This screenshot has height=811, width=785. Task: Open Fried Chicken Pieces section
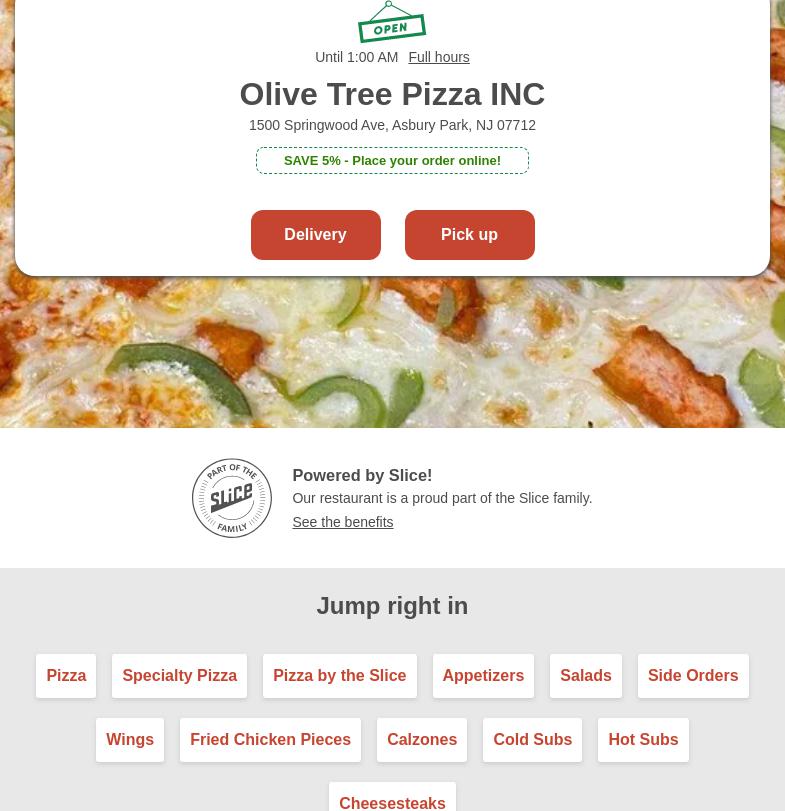point(270,739)
